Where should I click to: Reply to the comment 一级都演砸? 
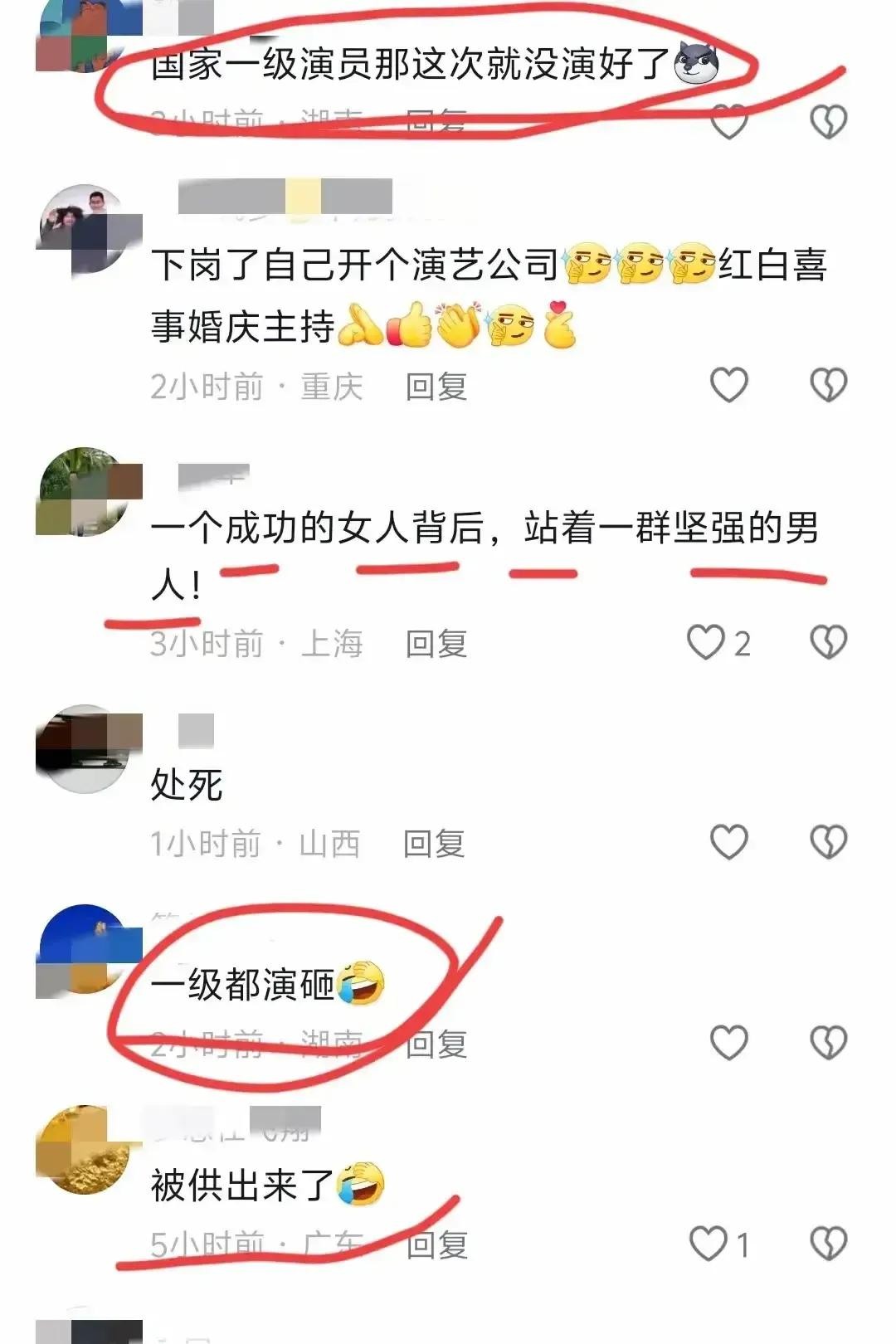click(437, 1044)
